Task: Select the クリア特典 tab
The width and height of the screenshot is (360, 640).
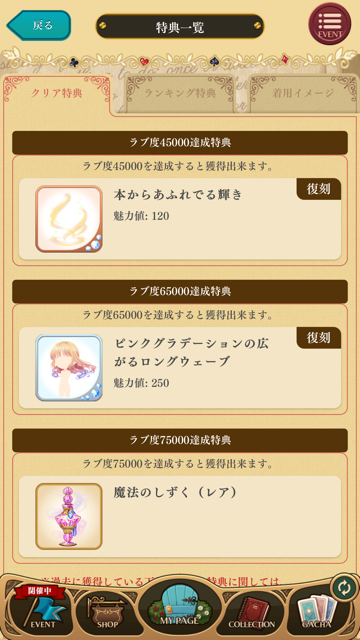Action: pos(57,93)
